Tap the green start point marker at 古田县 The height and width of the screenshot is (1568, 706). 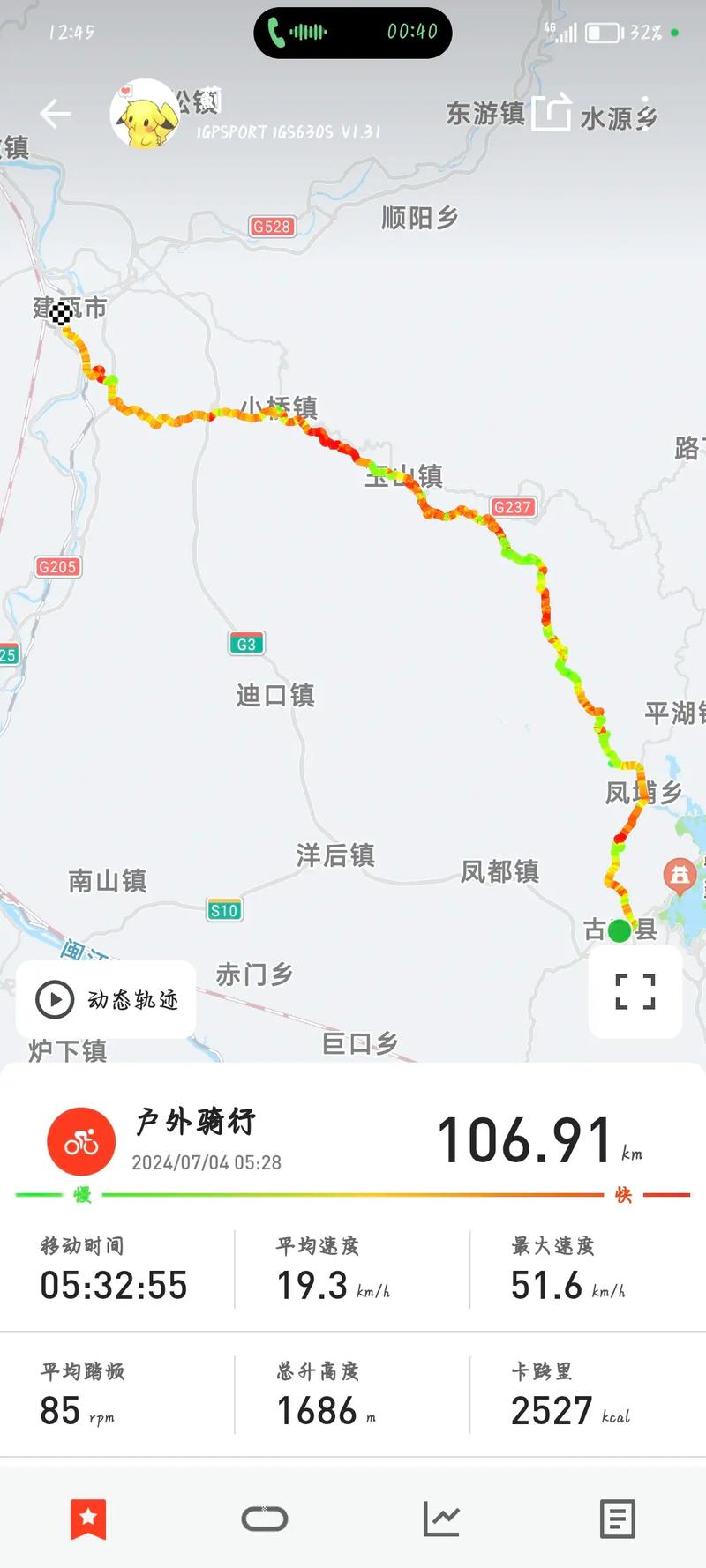click(620, 928)
